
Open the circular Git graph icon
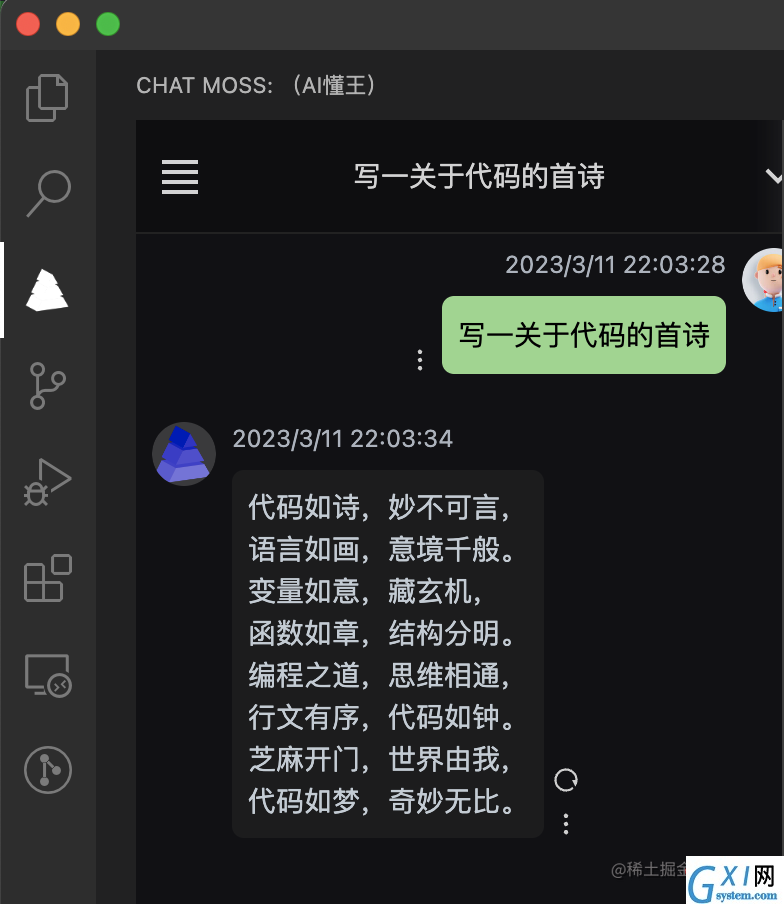coord(47,770)
